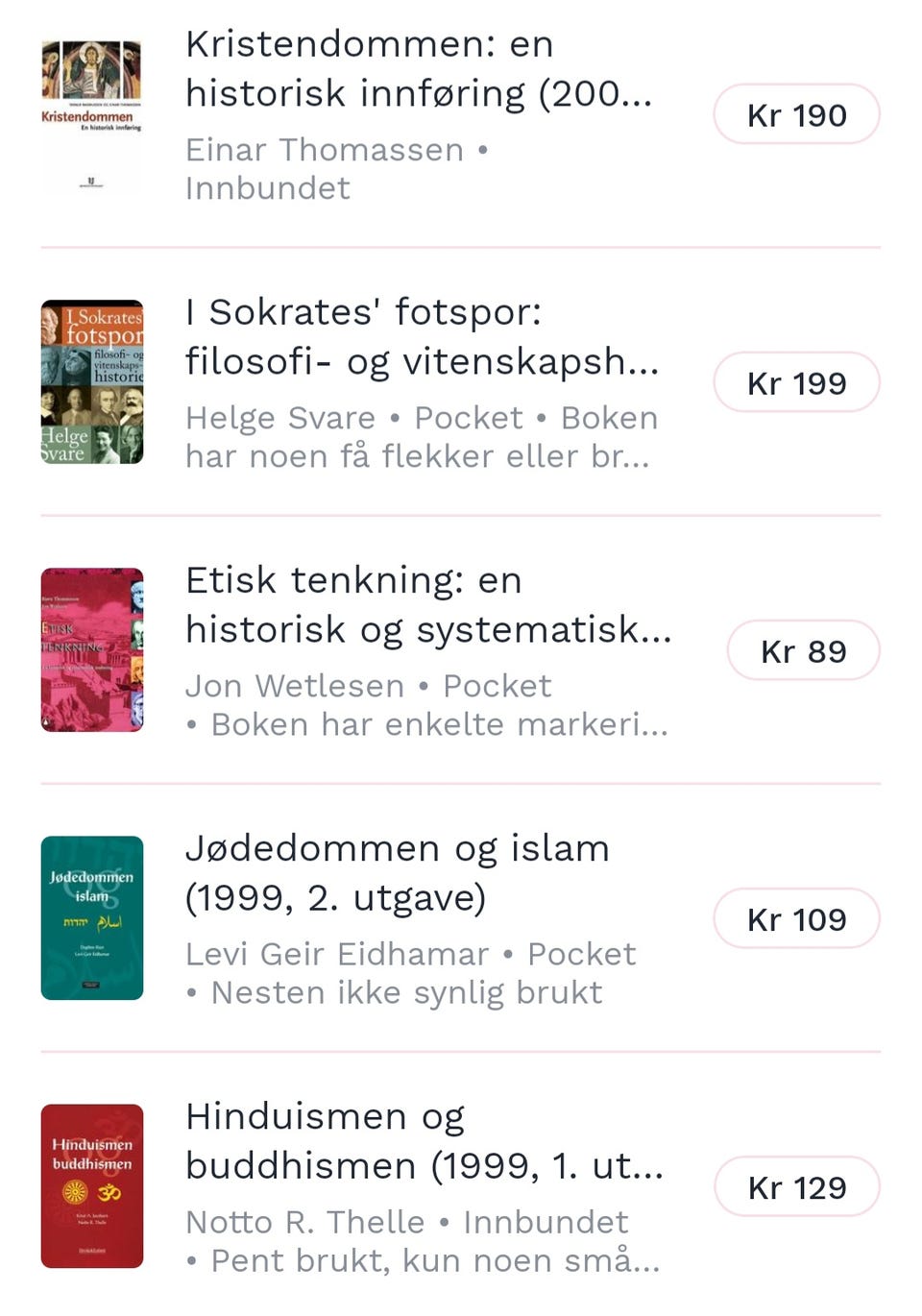Viewport: 922px width, 1316px height.
Task: Open the Hinduismen og buddhismen listing
Action: 423,1141
